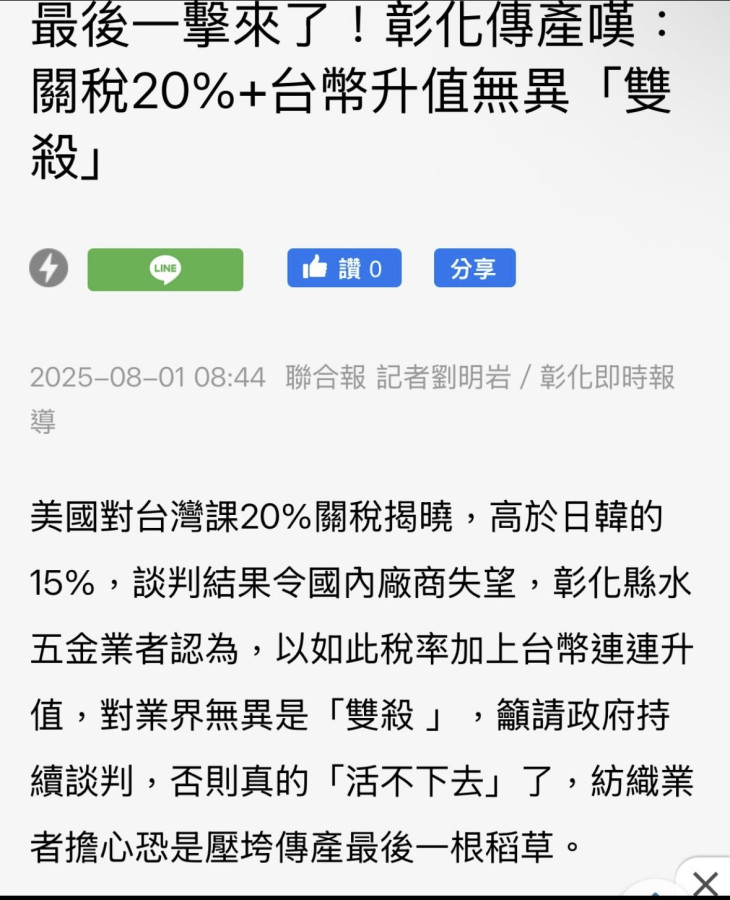This screenshot has width=730, height=900.
Task: Close the floating ad overlay
Action: [x=705, y=883]
